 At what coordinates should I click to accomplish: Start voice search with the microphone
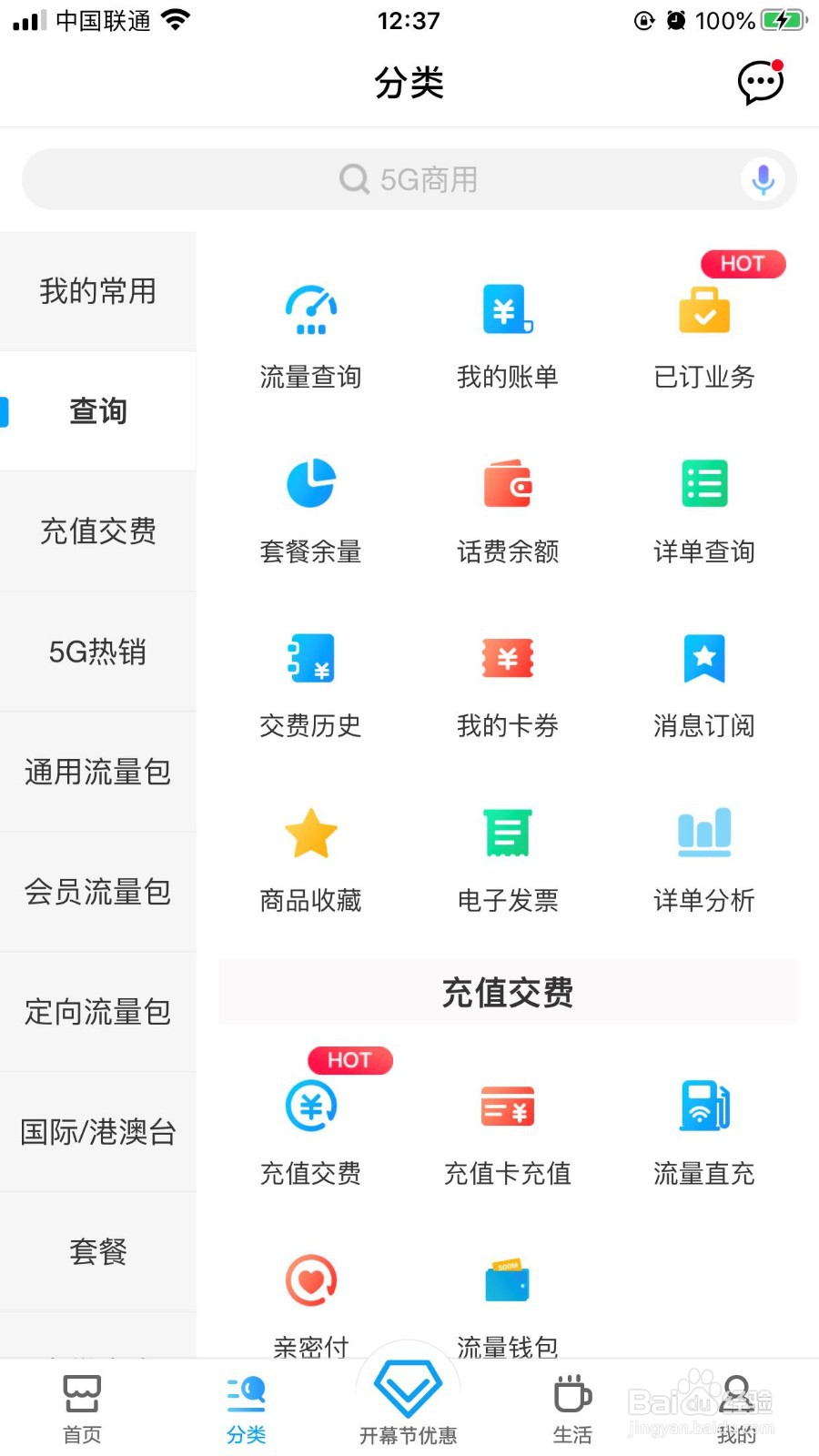(x=763, y=179)
